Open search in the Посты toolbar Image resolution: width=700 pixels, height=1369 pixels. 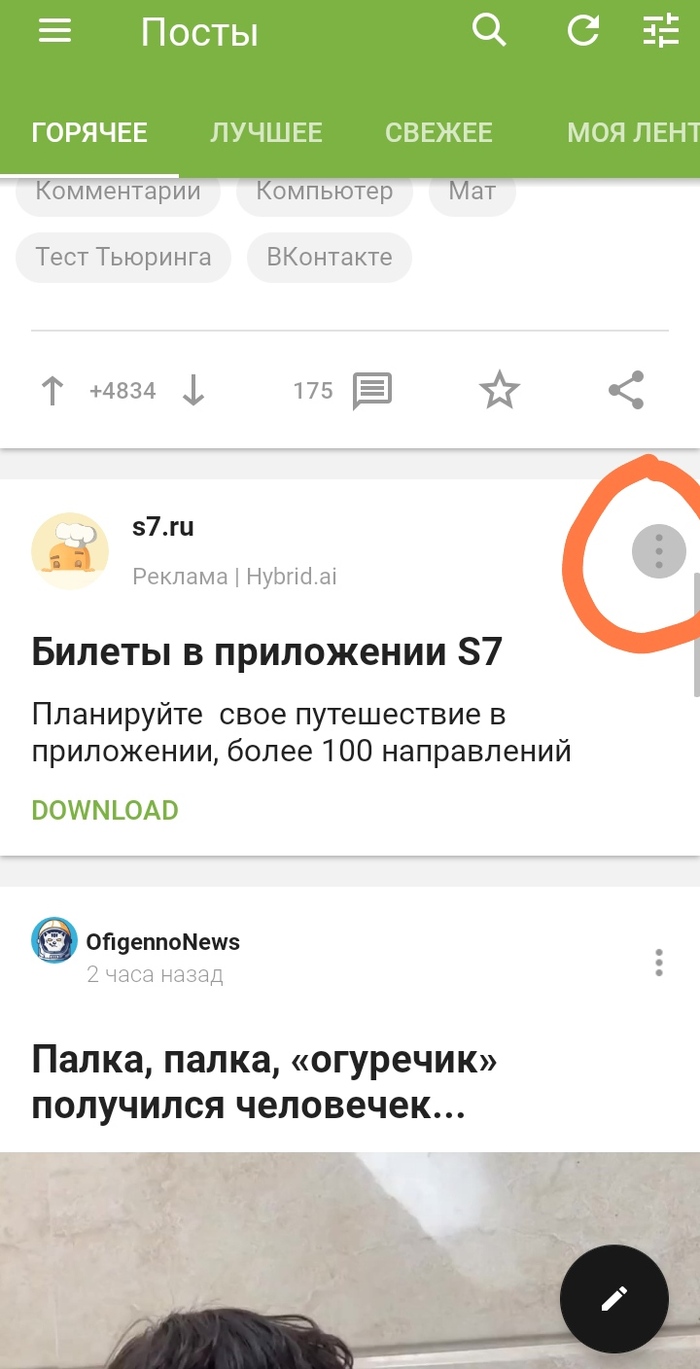click(x=489, y=32)
